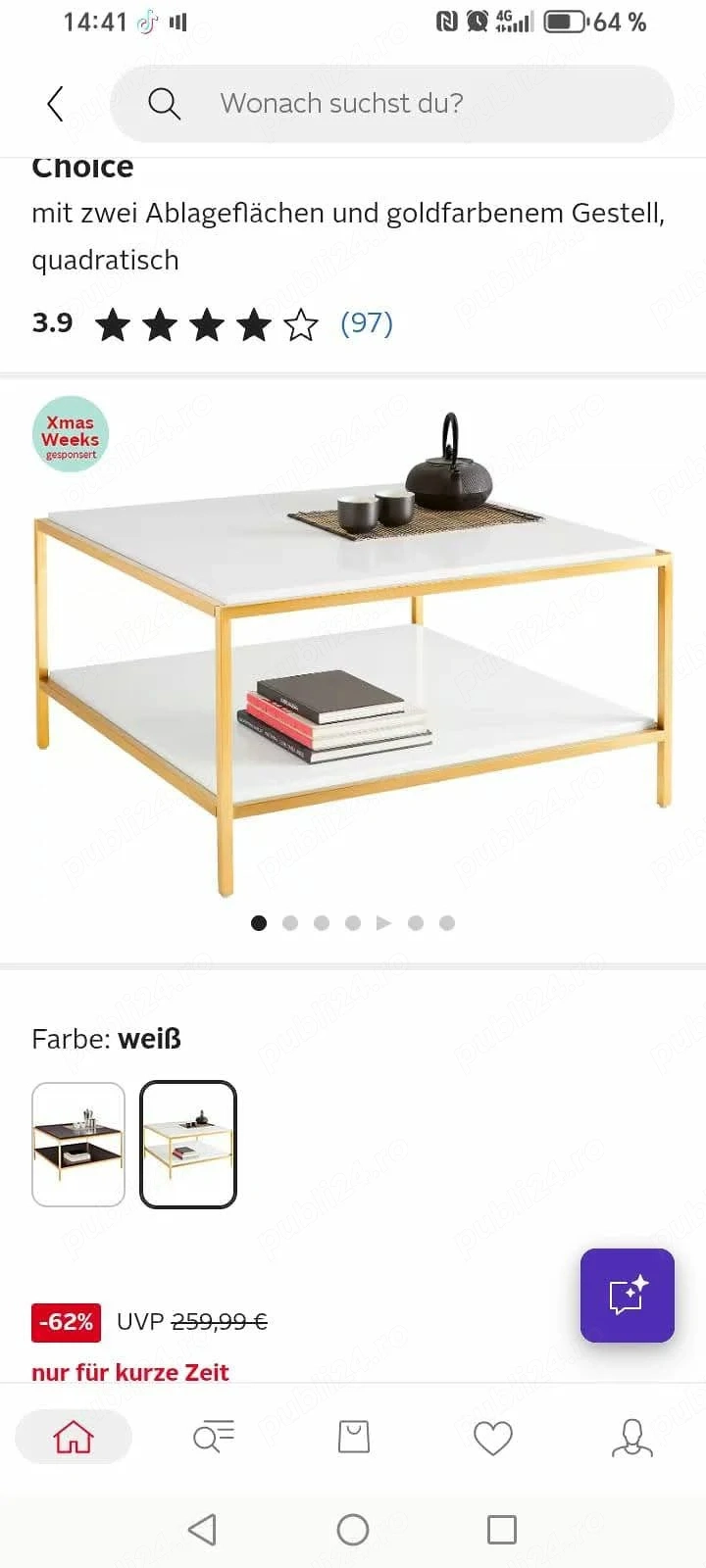This screenshot has height=1568, width=706.
Task: Jump to the video in the image indicator
Action: [x=383, y=923]
